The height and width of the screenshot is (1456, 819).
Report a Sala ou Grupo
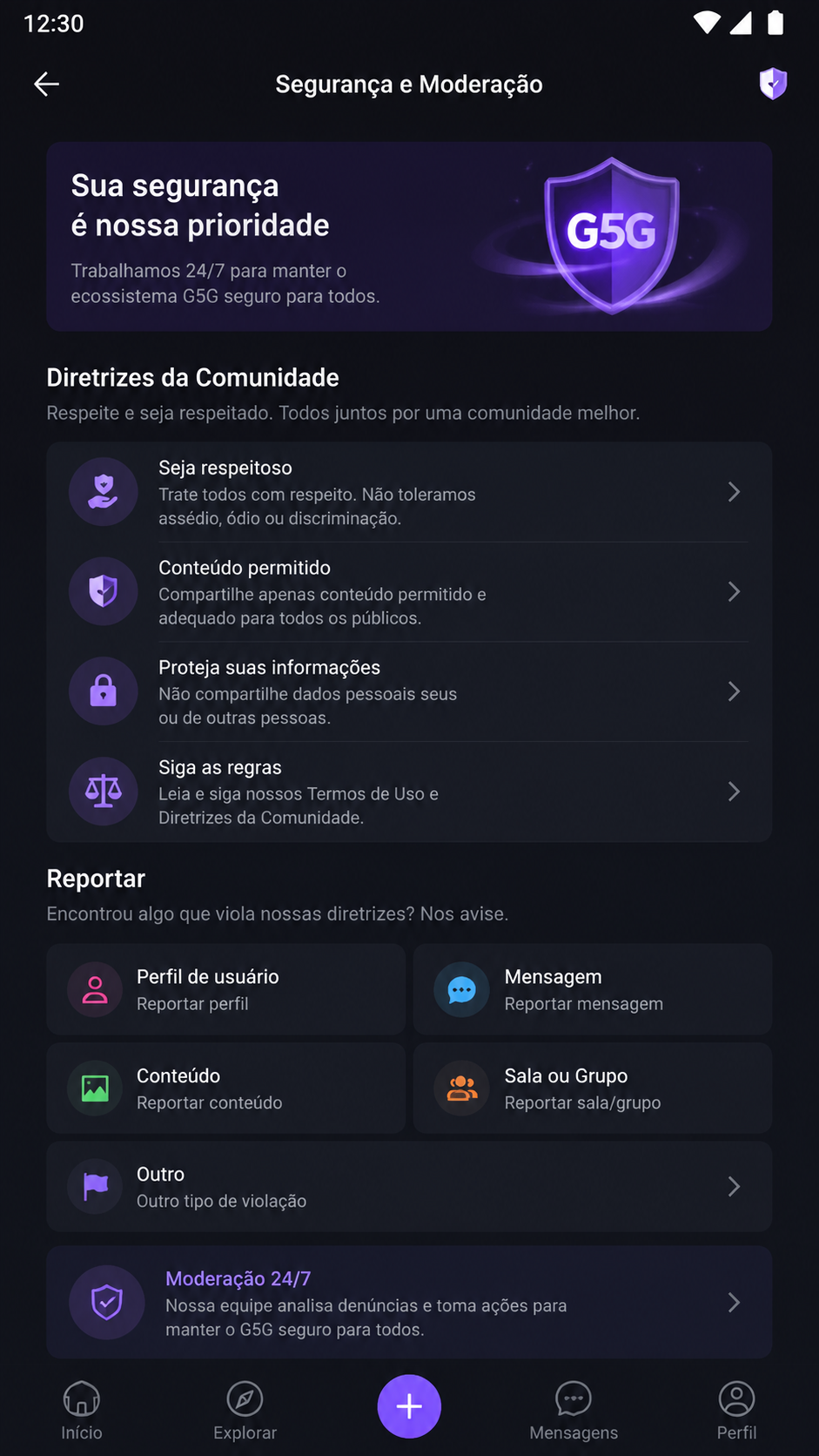coord(593,1089)
